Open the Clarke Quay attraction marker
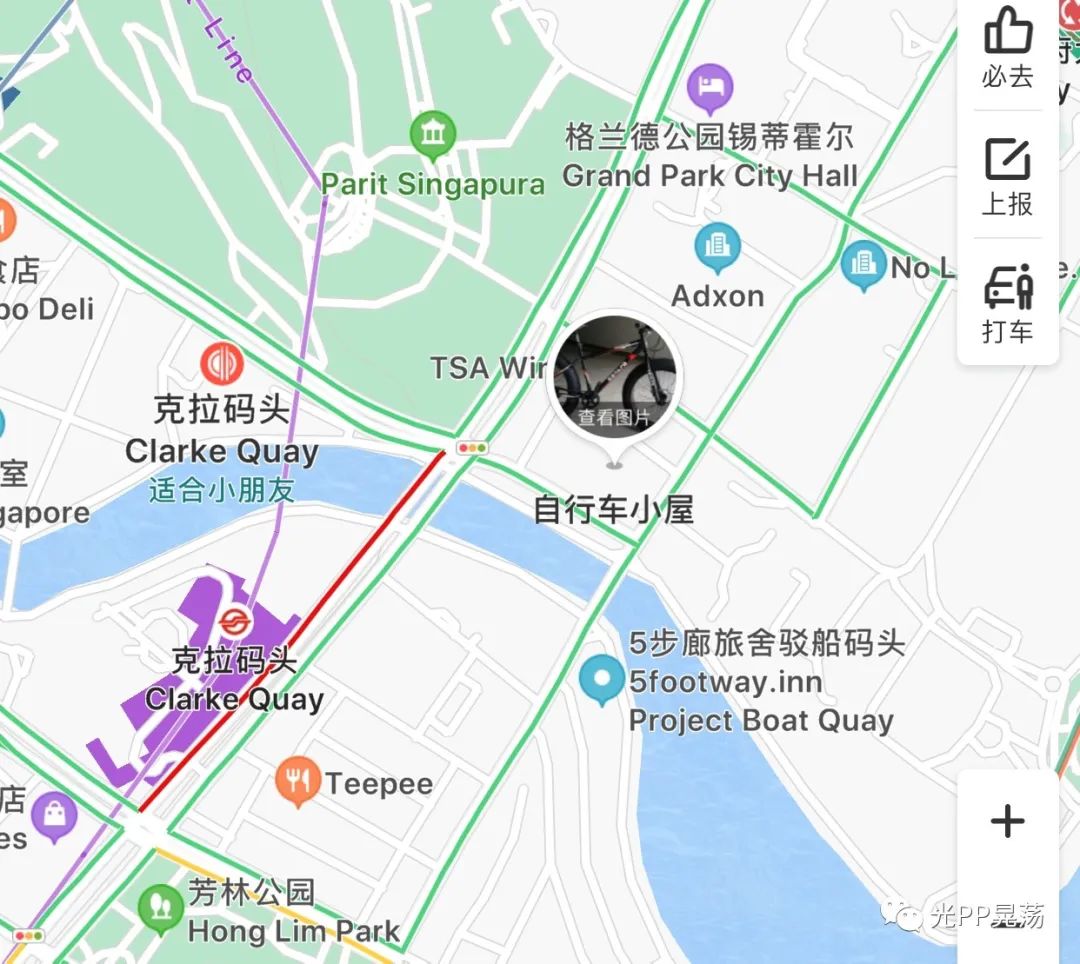This screenshot has width=1080, height=964. pos(222,363)
